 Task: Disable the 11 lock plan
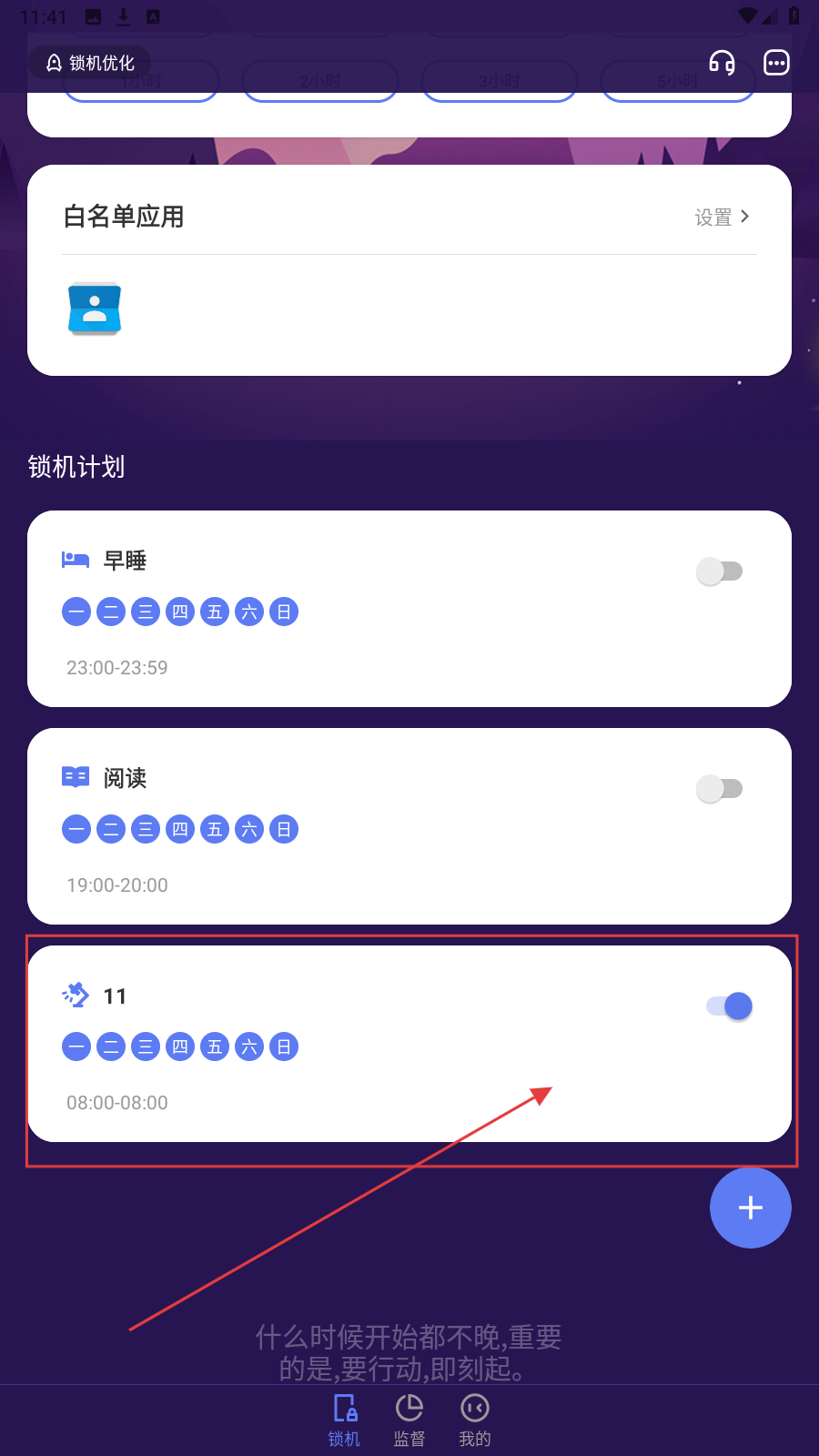point(730,1006)
